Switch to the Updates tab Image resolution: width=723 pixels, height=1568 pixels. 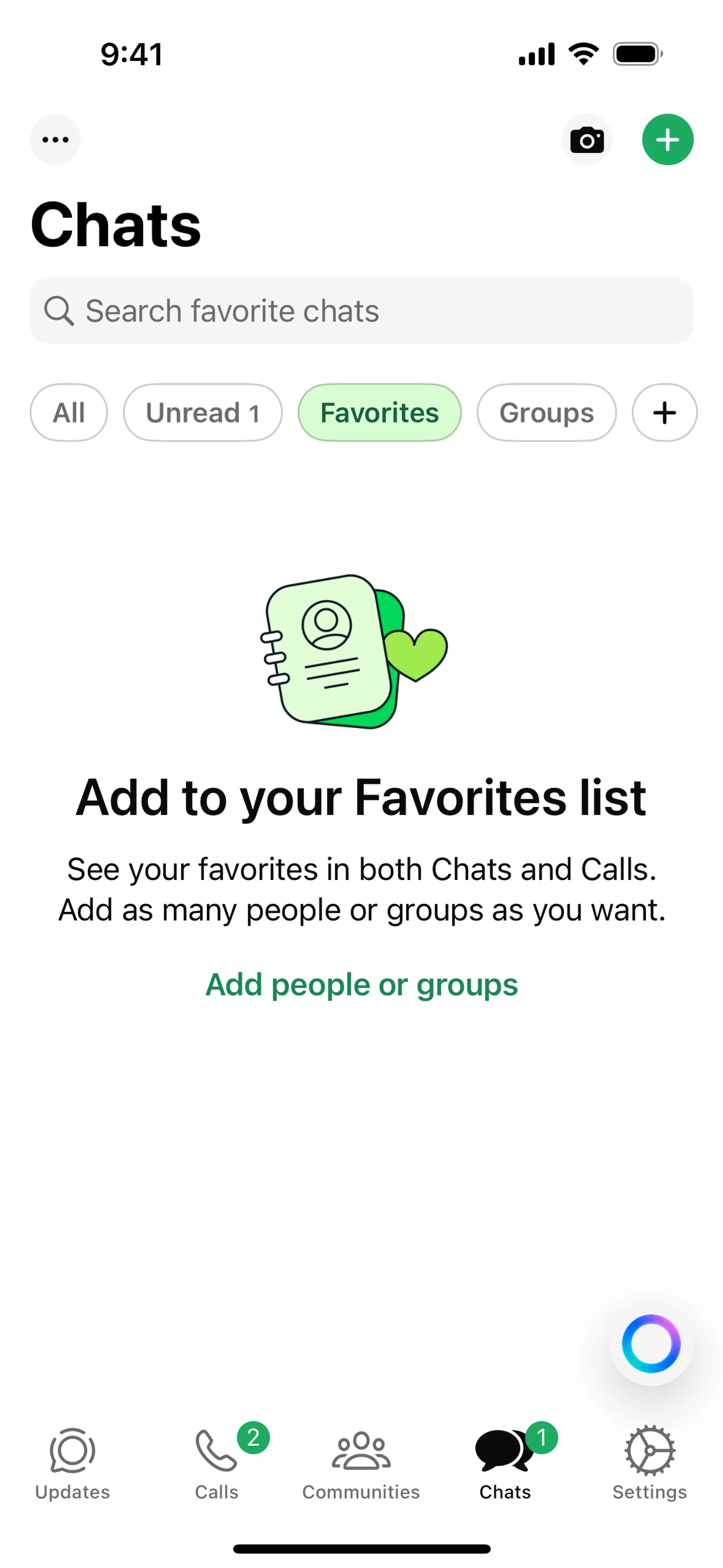click(72, 1463)
